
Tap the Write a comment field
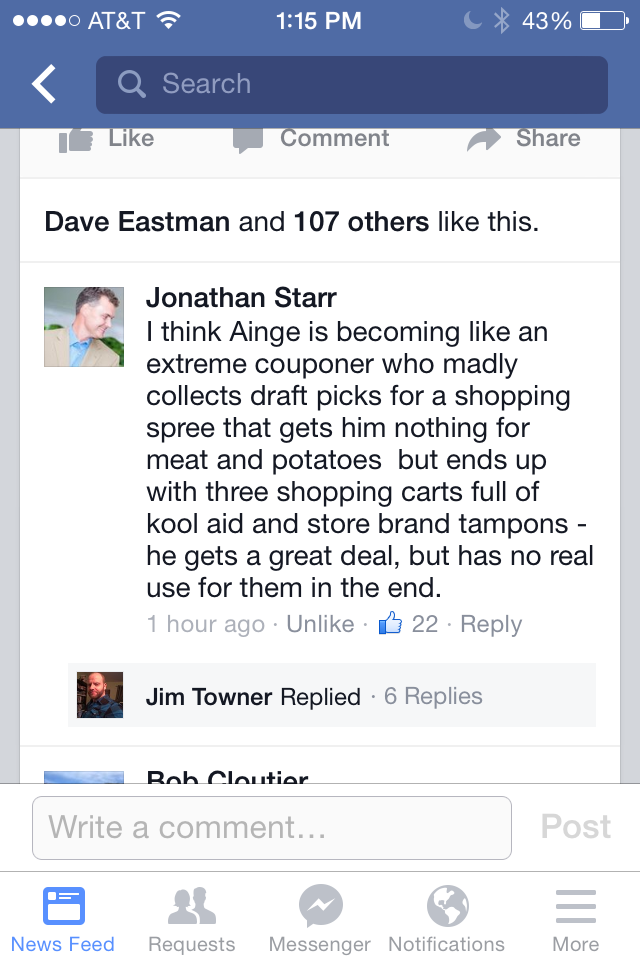click(272, 827)
